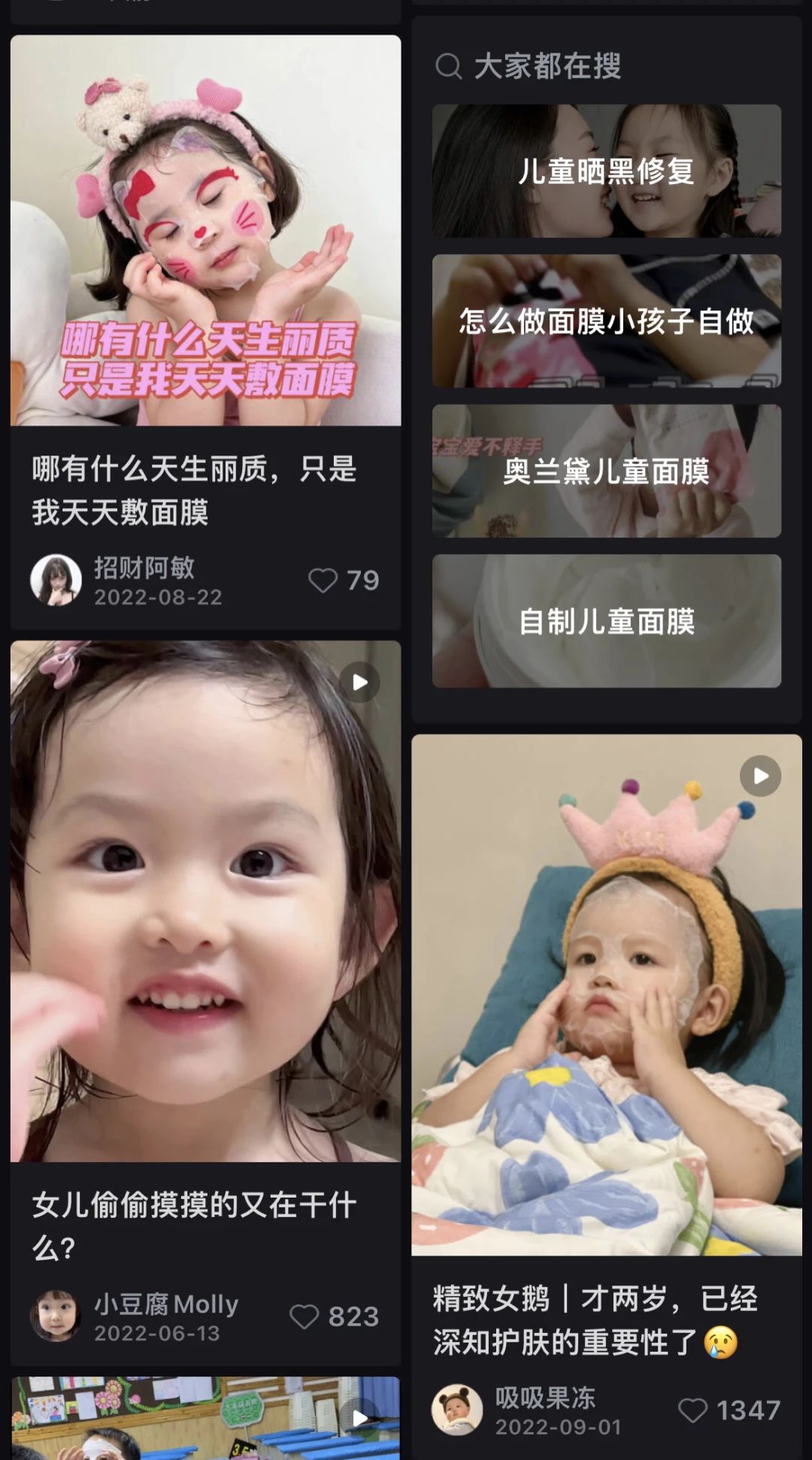The height and width of the screenshot is (1460, 812).
Task: Open 吸吸果冻's profile avatar
Action: pos(456,1410)
